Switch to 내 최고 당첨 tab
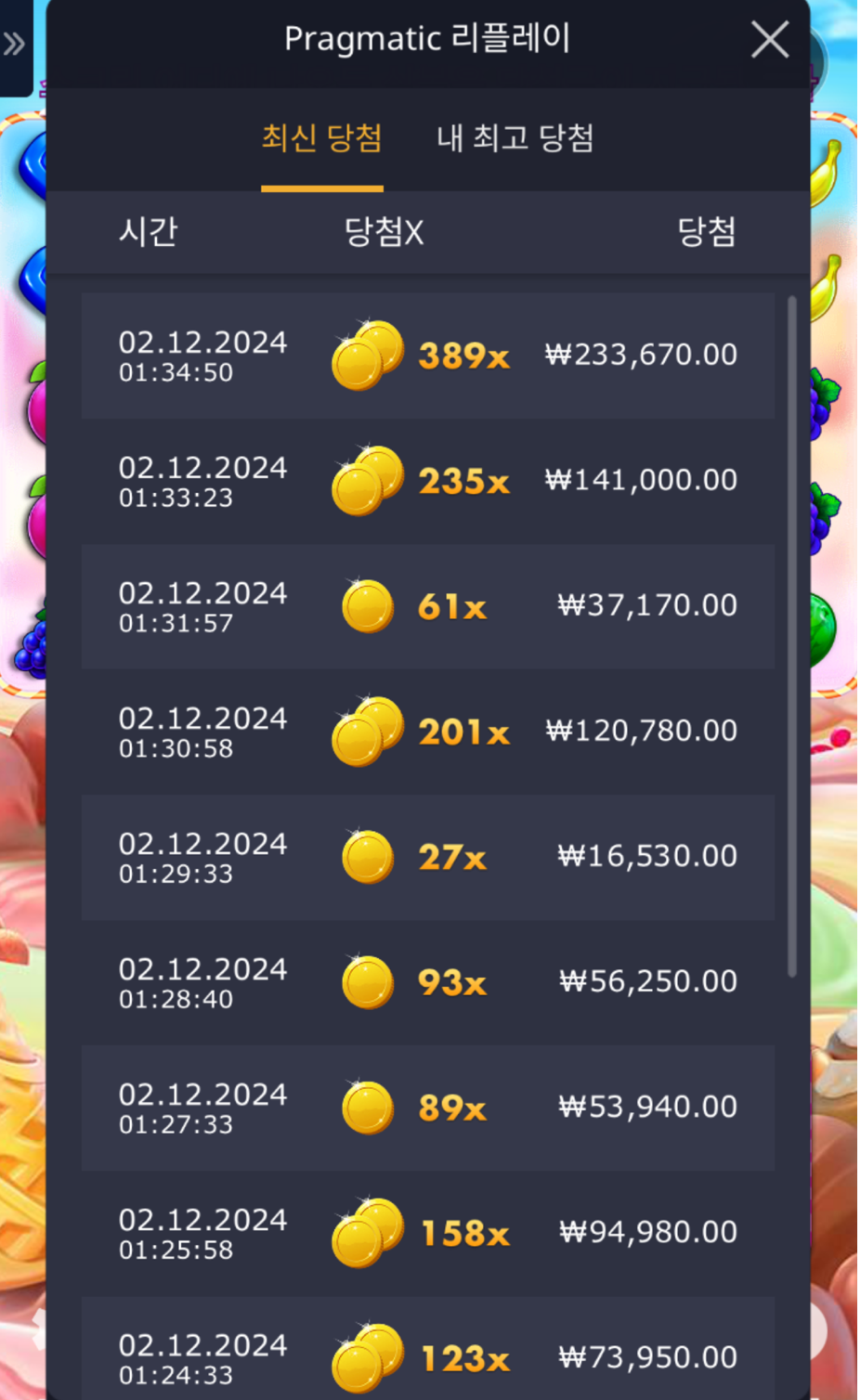861x1400 pixels. [x=515, y=138]
